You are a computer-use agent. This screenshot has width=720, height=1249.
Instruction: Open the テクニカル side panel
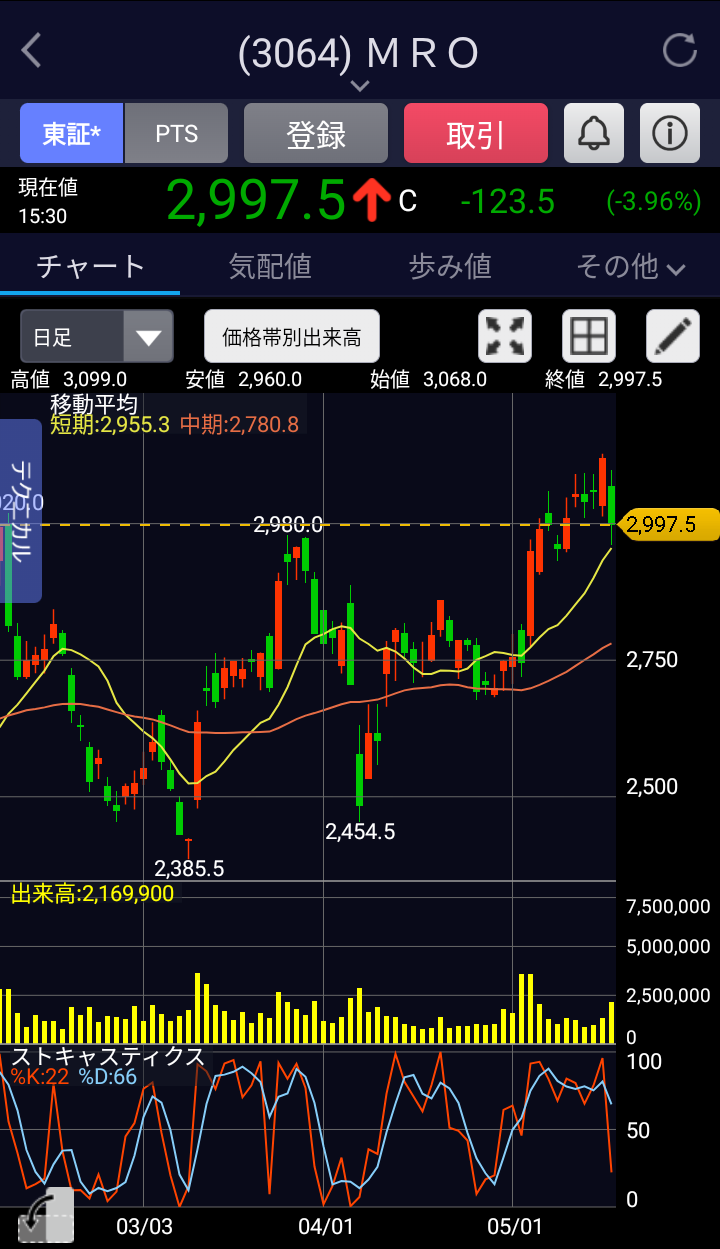[x=22, y=510]
